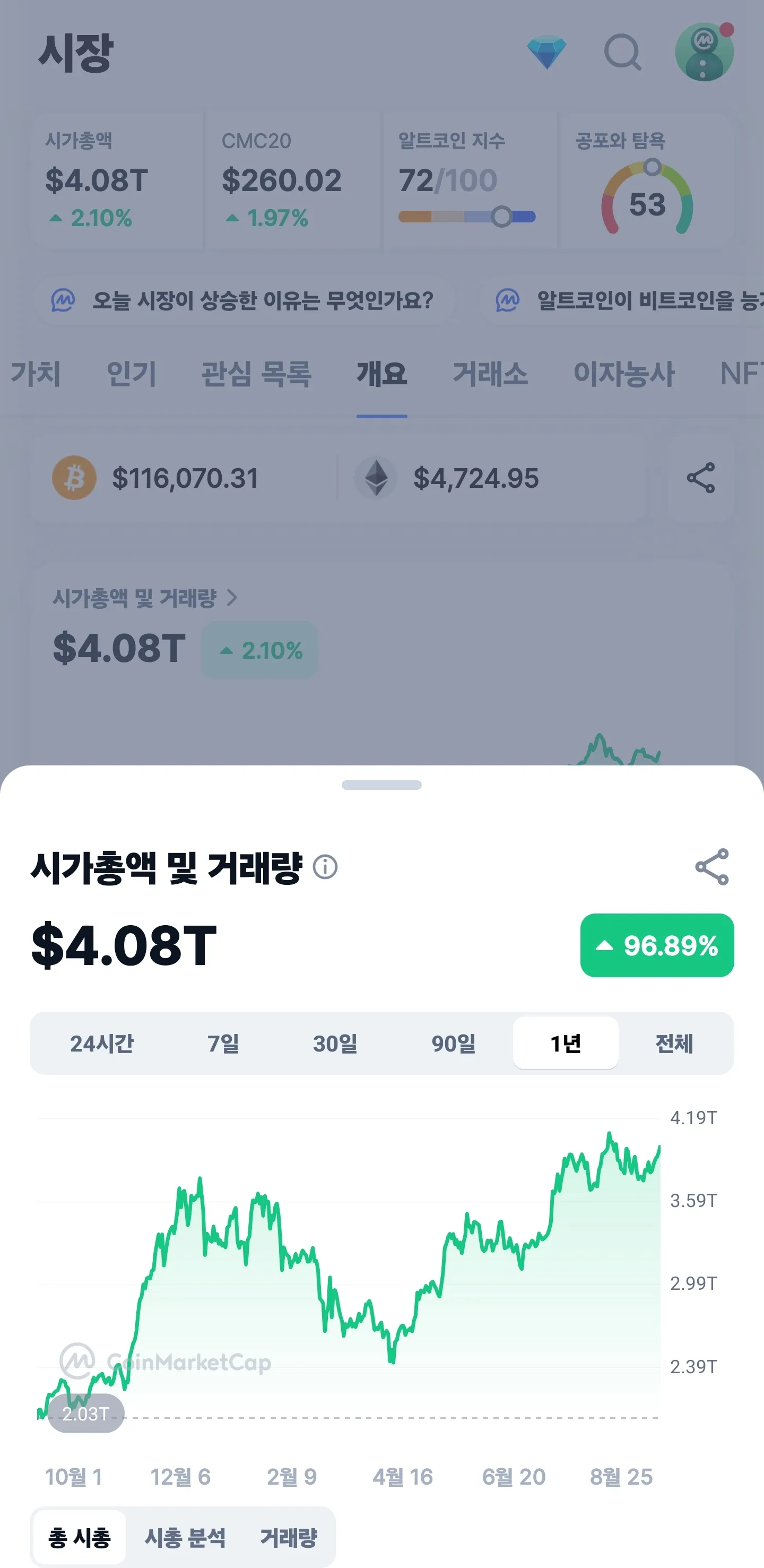764x1568 pixels.
Task: Open the info icon beside 시가총액 및 거래량
Action: (x=325, y=867)
